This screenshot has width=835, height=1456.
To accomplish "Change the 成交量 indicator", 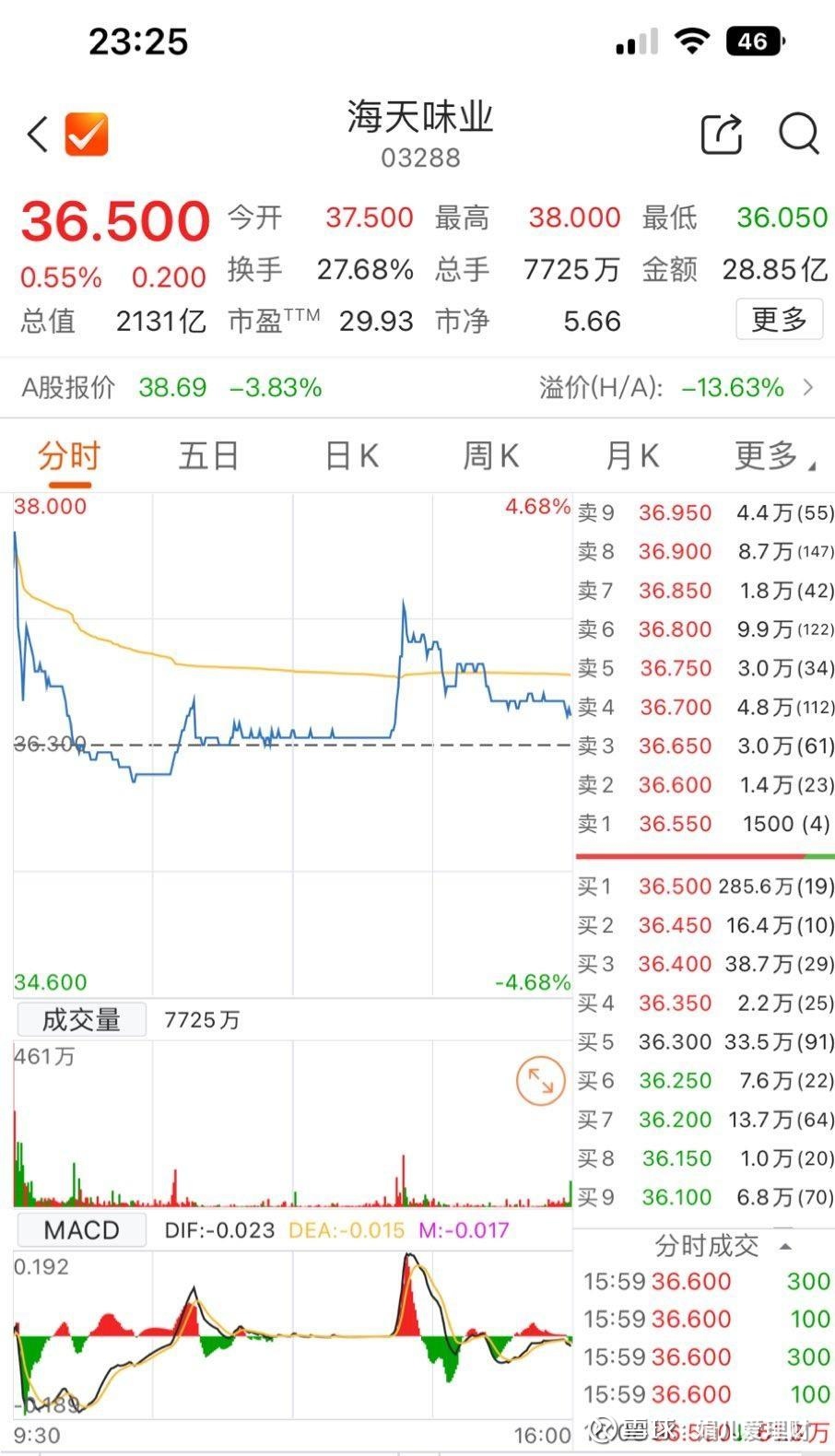I will coord(81,1019).
